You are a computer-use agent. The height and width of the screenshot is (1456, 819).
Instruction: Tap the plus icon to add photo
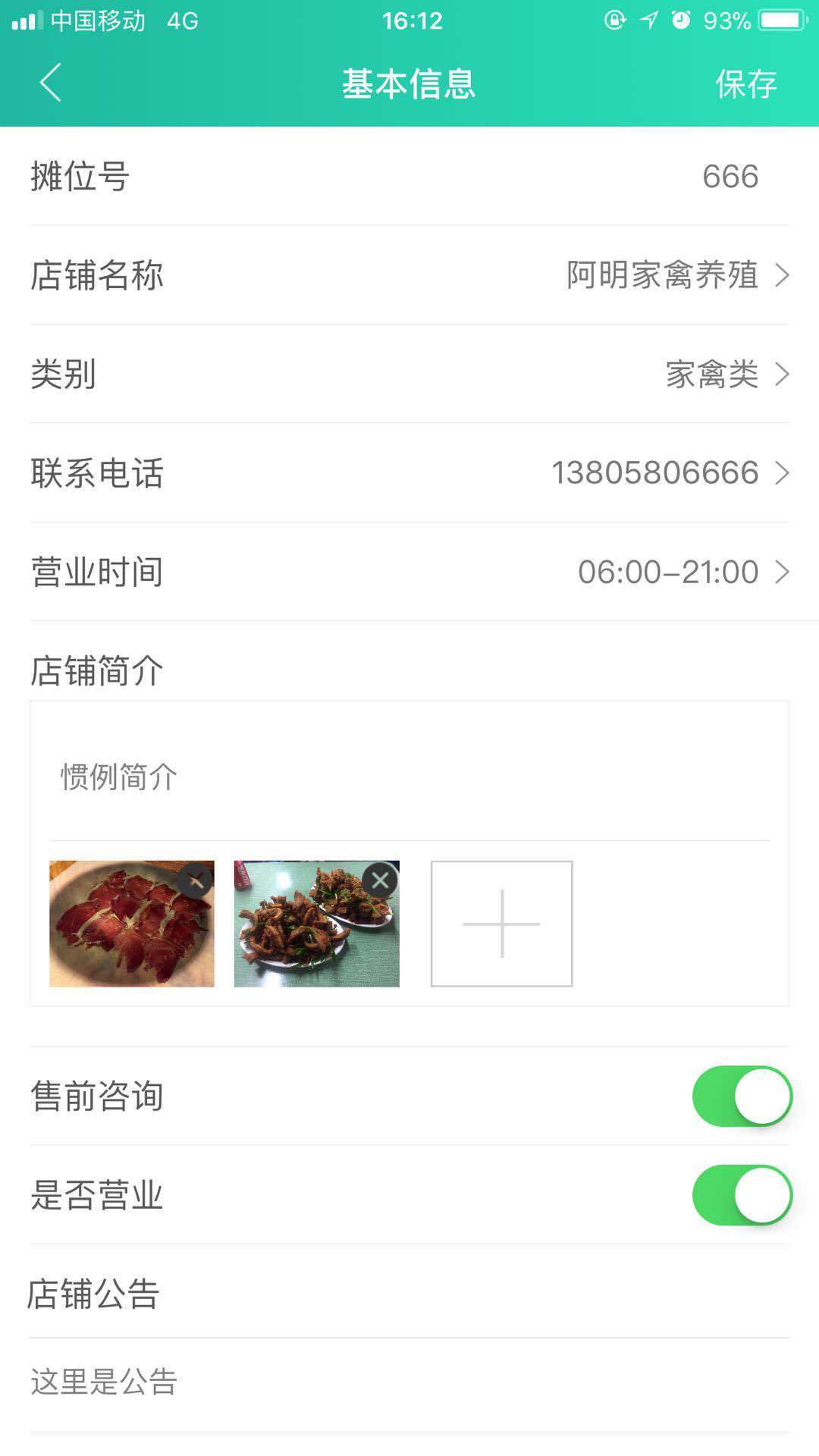[x=500, y=923]
